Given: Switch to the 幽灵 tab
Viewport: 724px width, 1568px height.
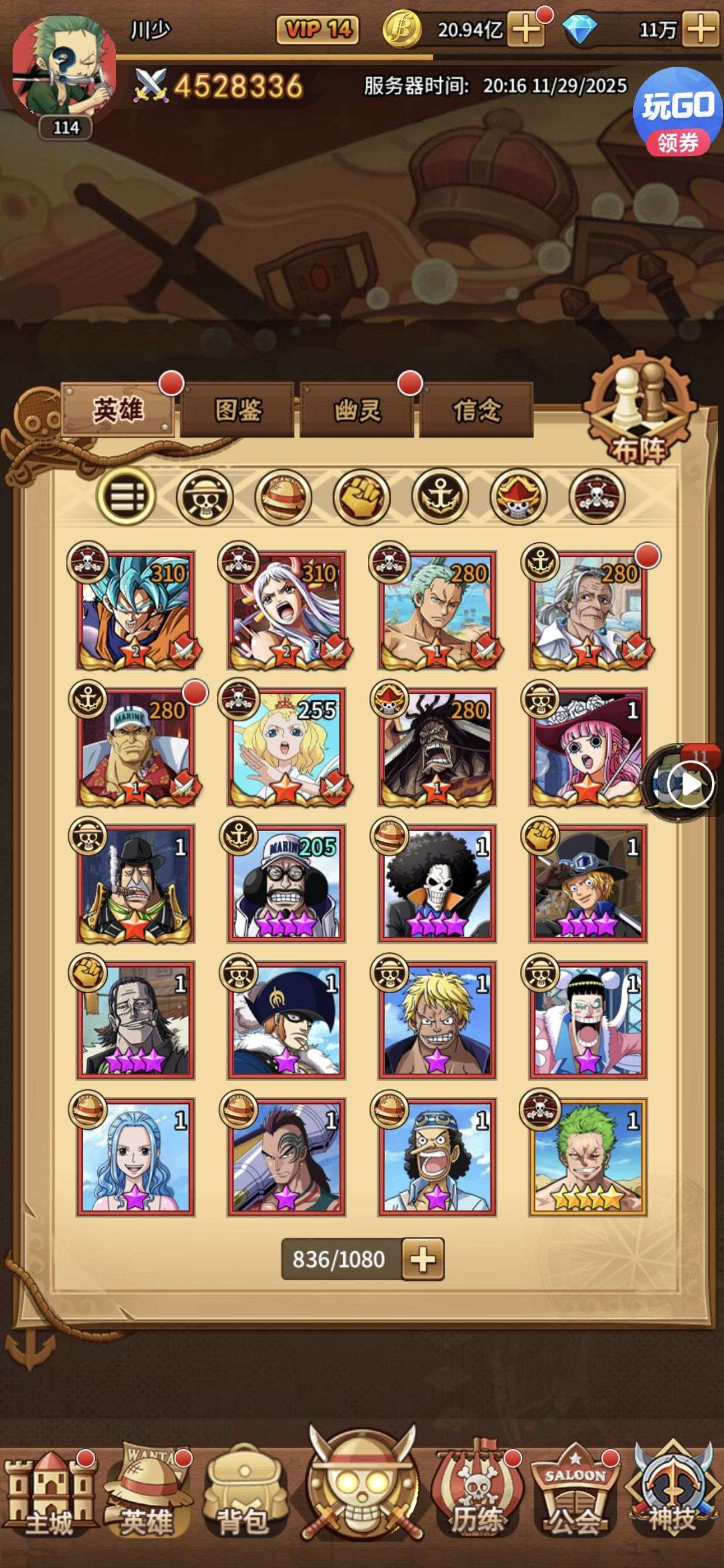Looking at the screenshot, I should pyautogui.click(x=357, y=410).
